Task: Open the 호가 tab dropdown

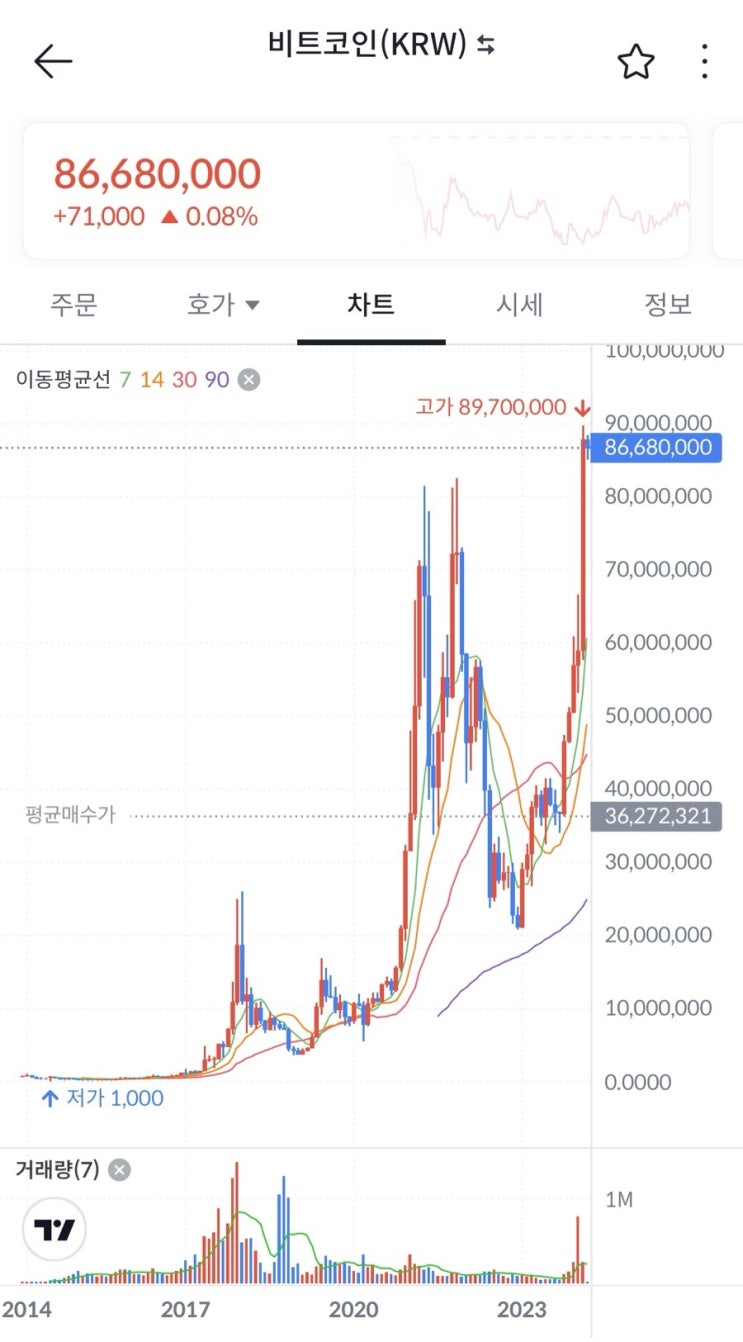Action: [x=222, y=304]
